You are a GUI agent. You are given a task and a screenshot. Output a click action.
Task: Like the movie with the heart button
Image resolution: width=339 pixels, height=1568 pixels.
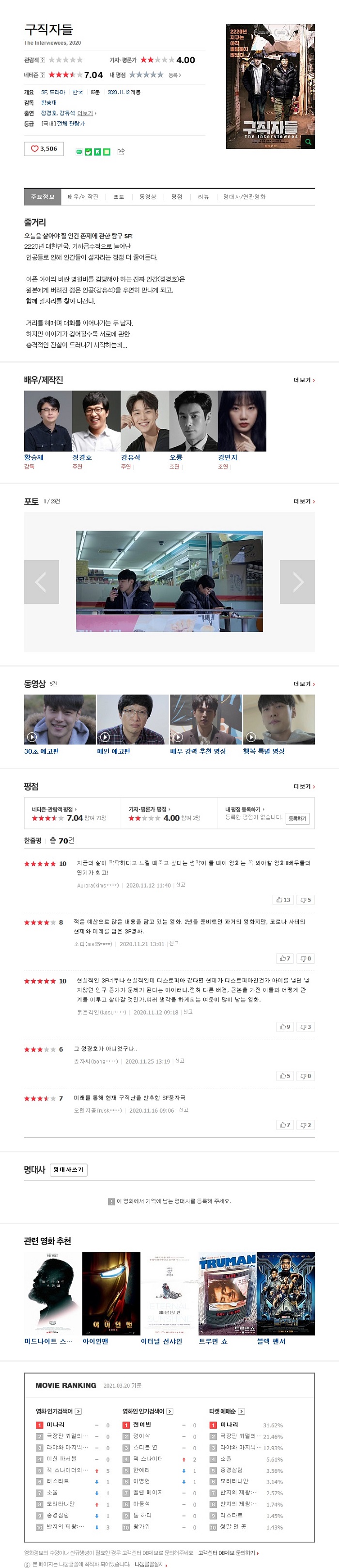(x=43, y=148)
